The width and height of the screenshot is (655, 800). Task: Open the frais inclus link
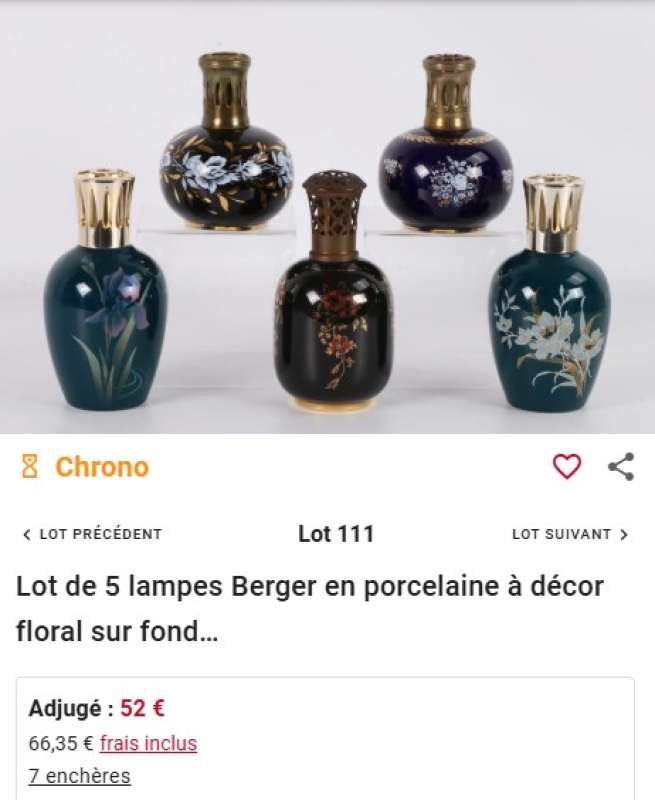click(x=148, y=743)
